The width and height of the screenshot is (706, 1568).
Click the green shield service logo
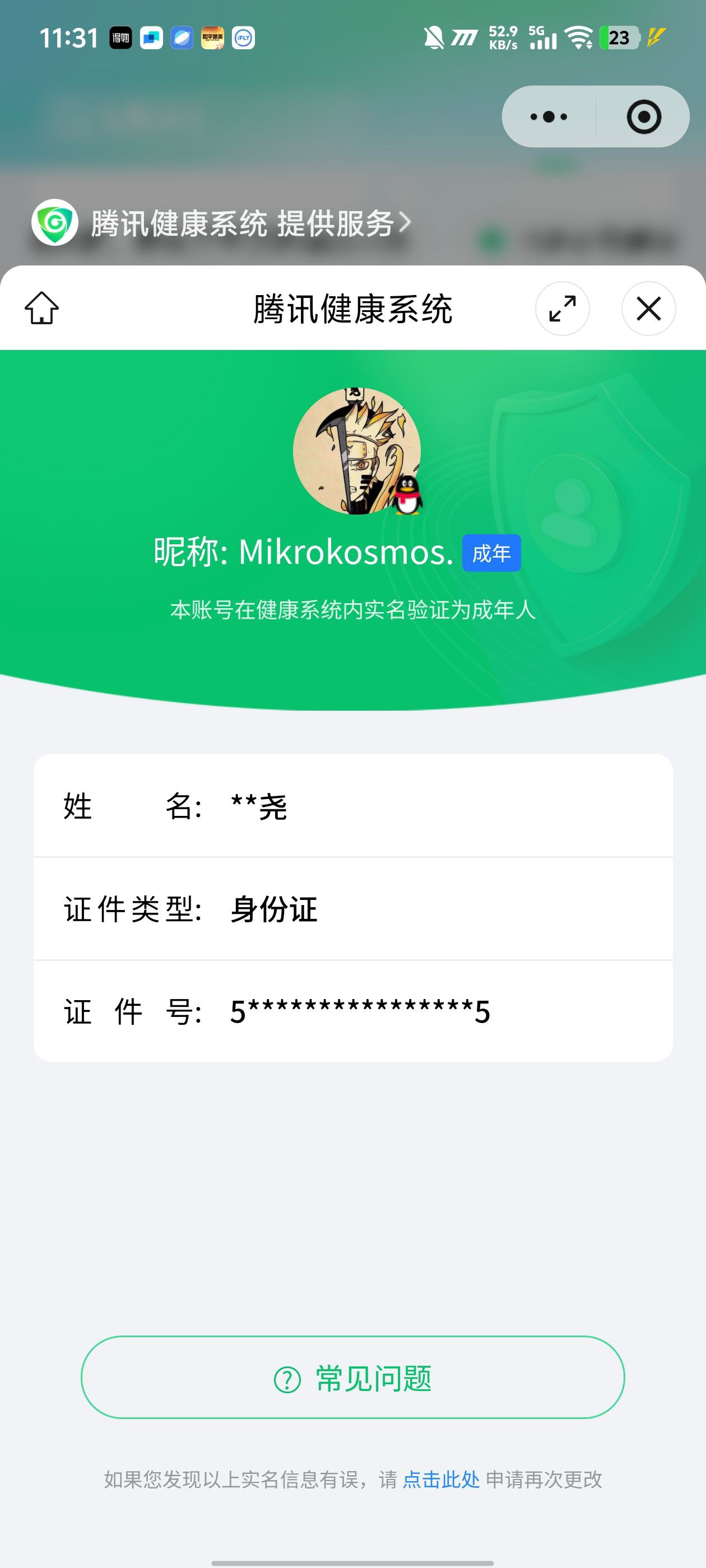click(x=54, y=223)
